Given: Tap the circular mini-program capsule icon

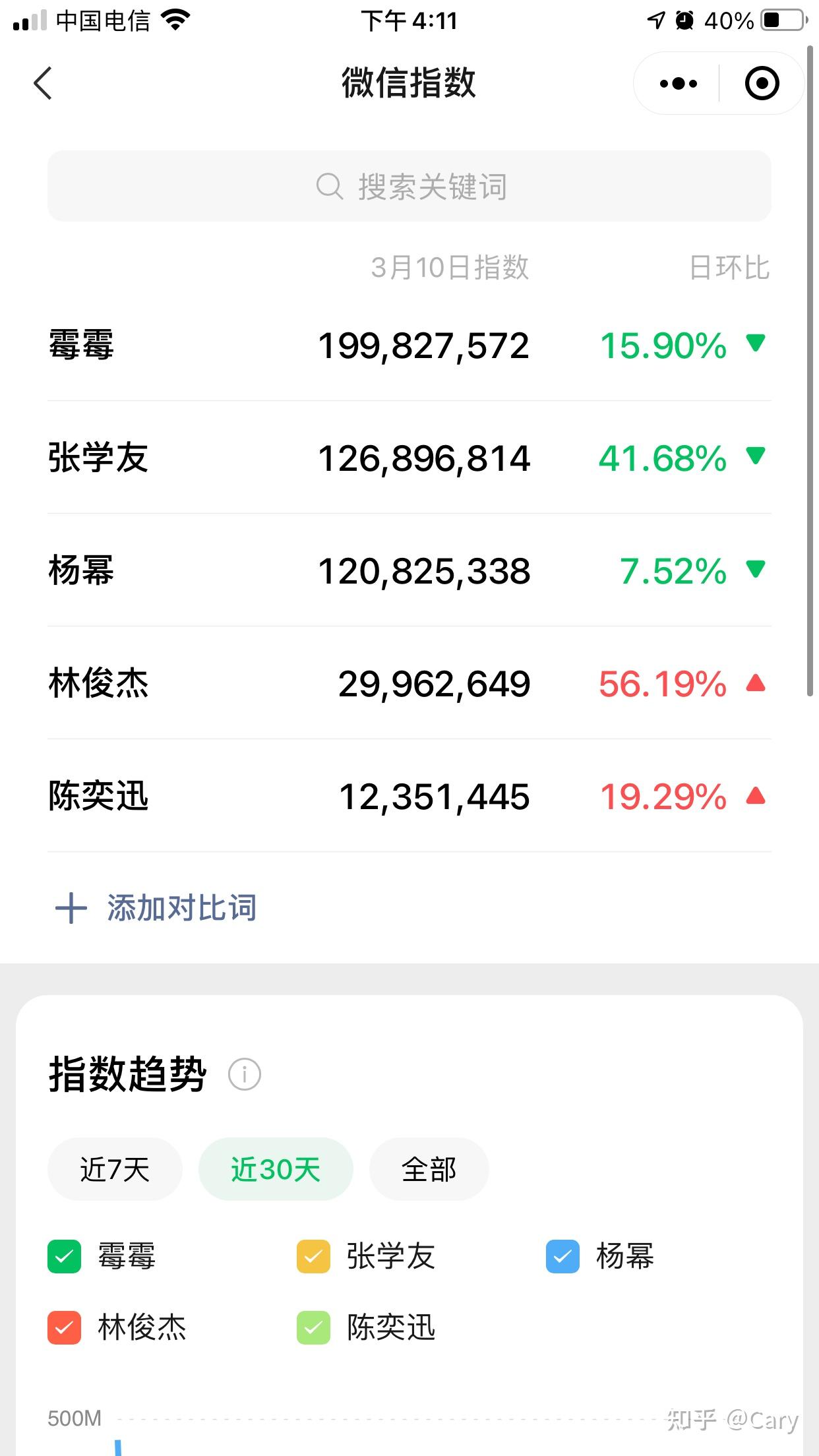Looking at the screenshot, I should 761,84.
